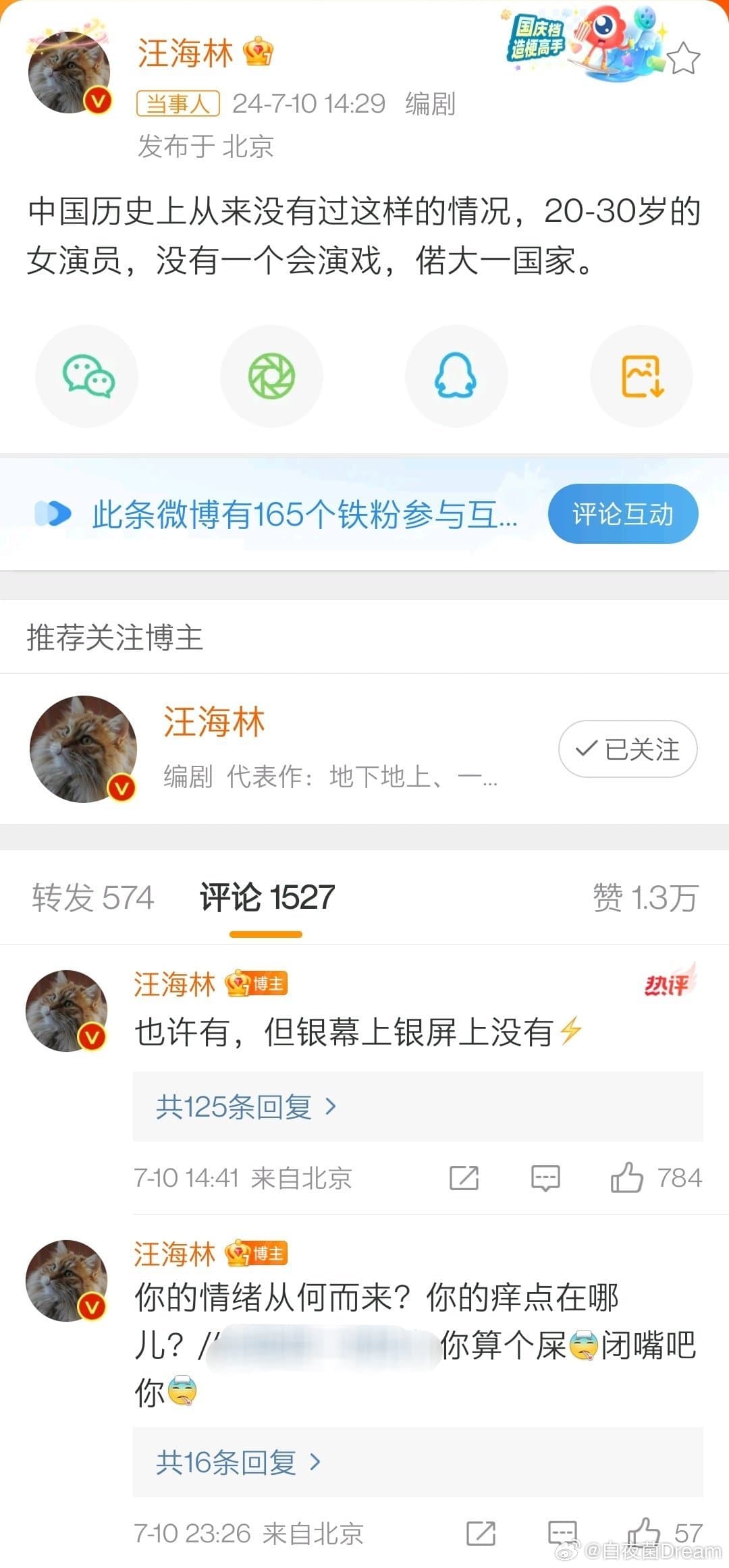The height and width of the screenshot is (1568, 729).
Task: Like the comment with 784 likes
Action: coord(627,1178)
